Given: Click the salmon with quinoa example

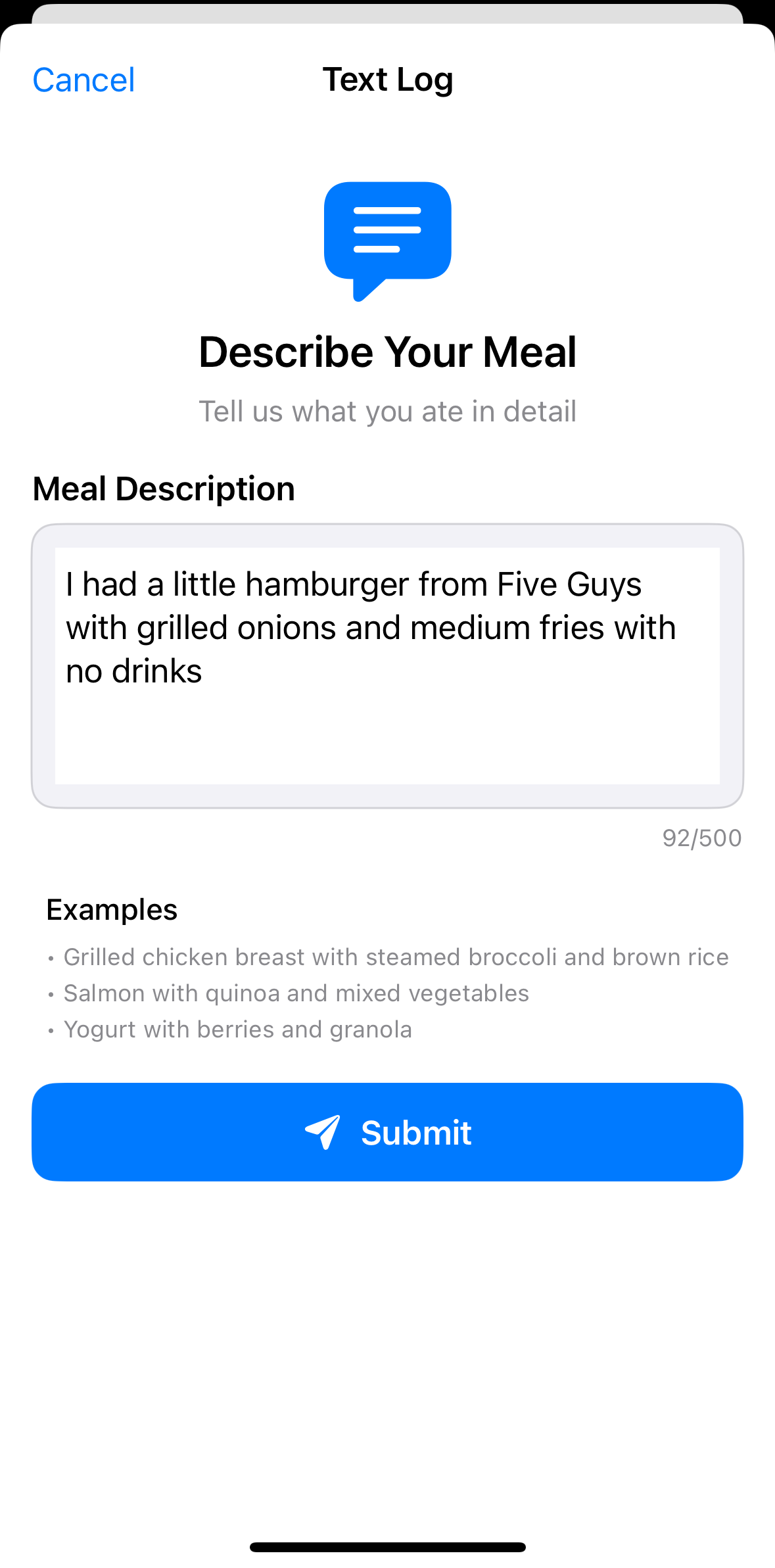Looking at the screenshot, I should (296, 993).
